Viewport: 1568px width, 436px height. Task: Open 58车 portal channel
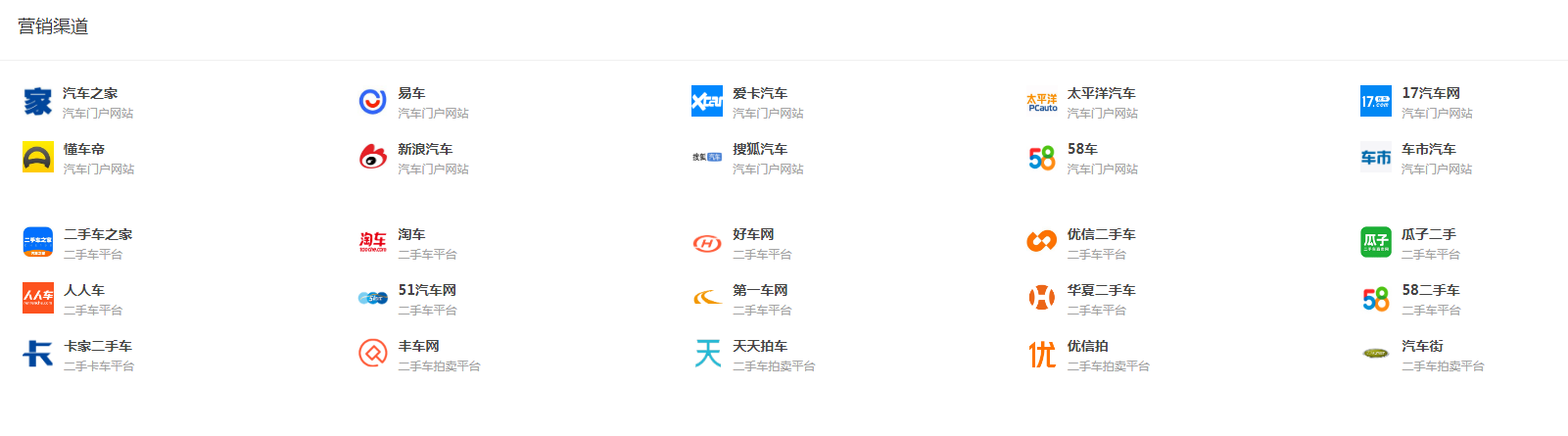1082,150
